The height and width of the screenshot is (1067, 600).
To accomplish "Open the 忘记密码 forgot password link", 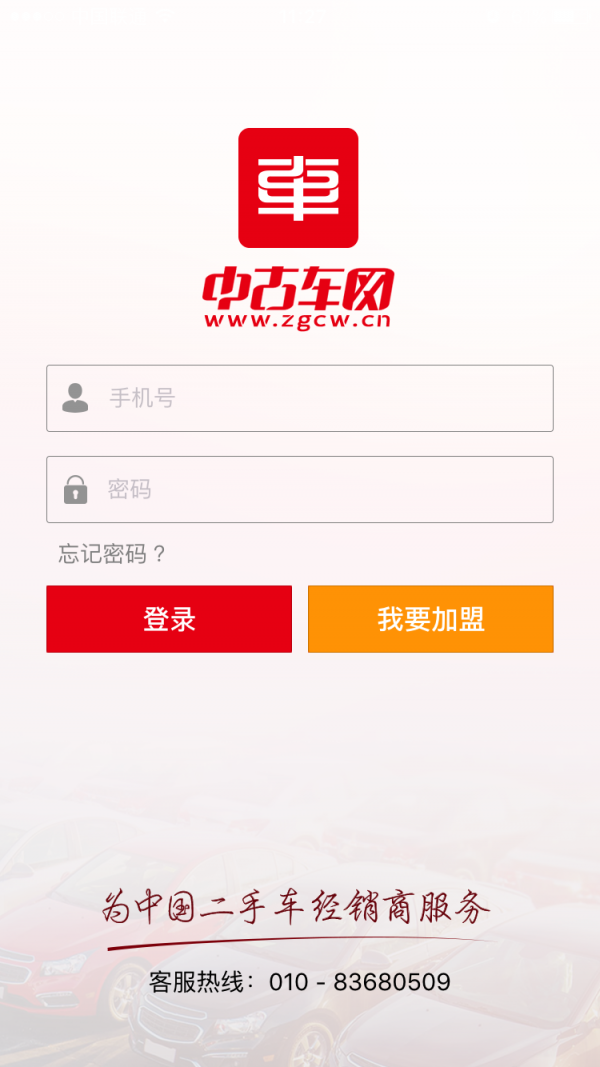I will [x=111, y=554].
